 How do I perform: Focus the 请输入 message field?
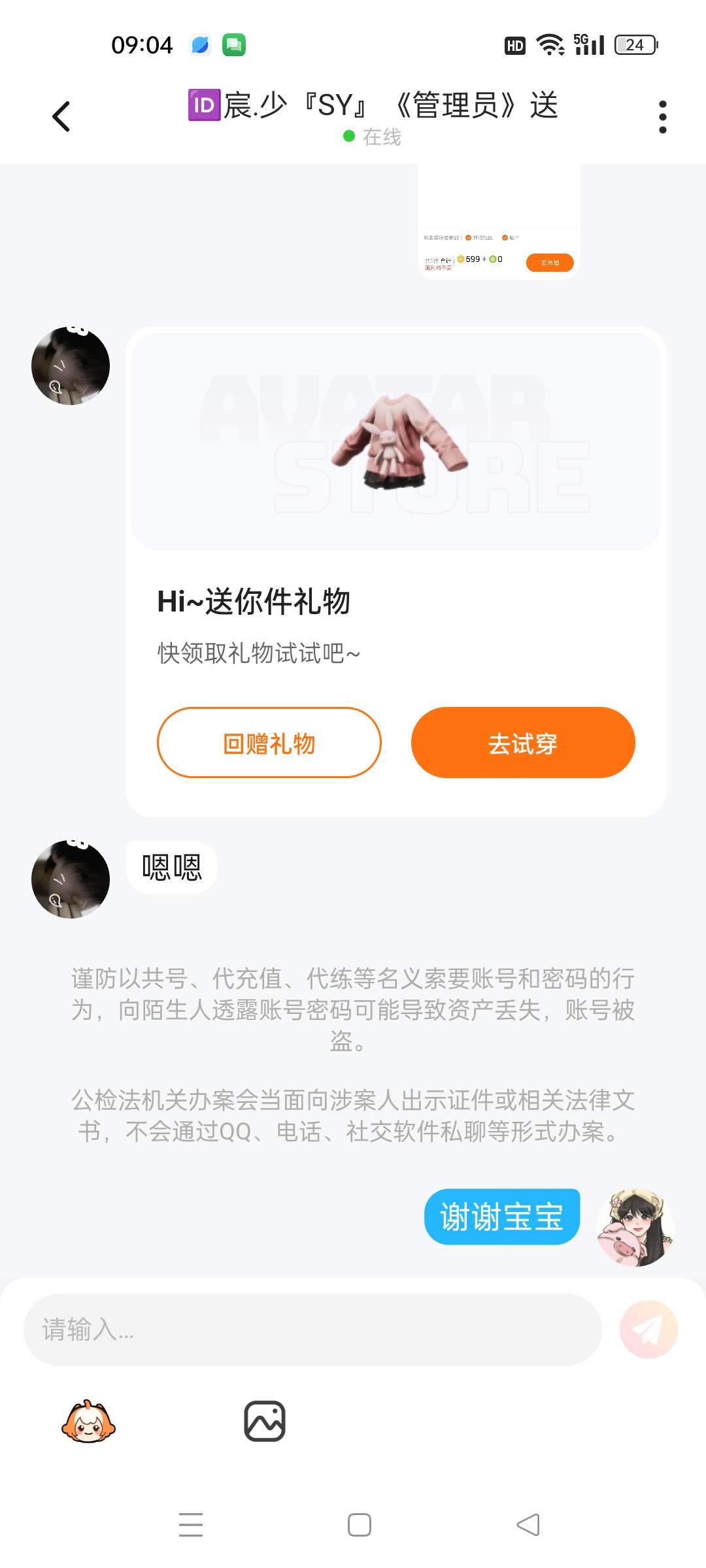pos(312,1330)
